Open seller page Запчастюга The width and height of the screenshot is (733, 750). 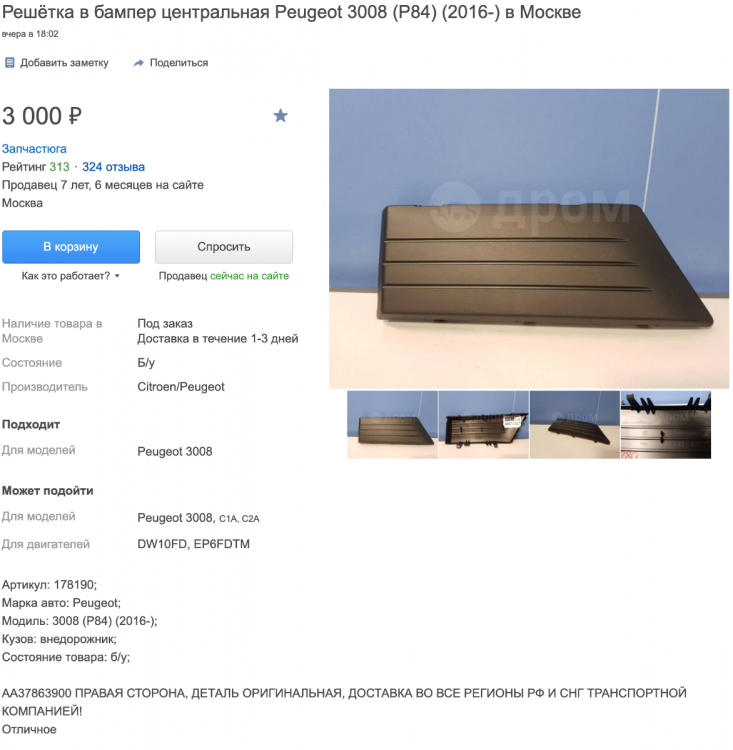pos(34,148)
